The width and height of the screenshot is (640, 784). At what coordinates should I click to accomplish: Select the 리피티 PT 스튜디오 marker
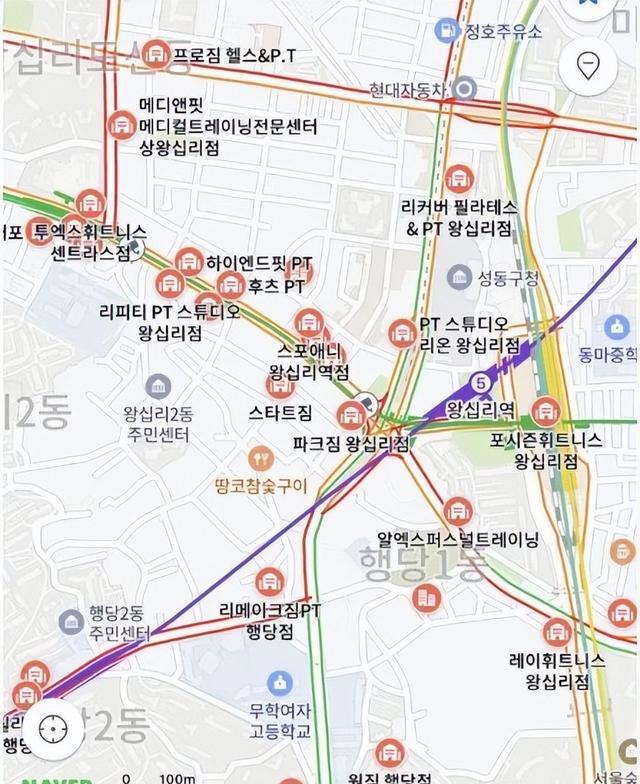click(171, 283)
